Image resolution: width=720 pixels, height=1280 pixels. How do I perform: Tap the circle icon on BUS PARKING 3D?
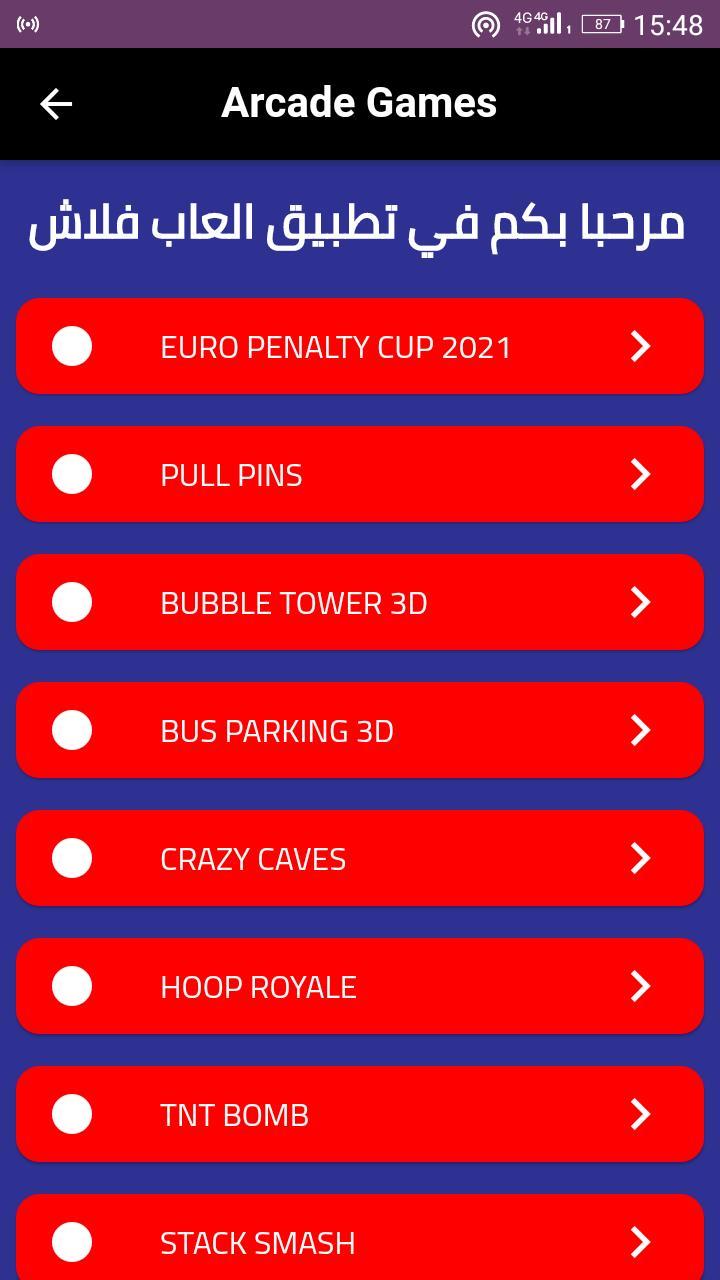(x=71, y=730)
